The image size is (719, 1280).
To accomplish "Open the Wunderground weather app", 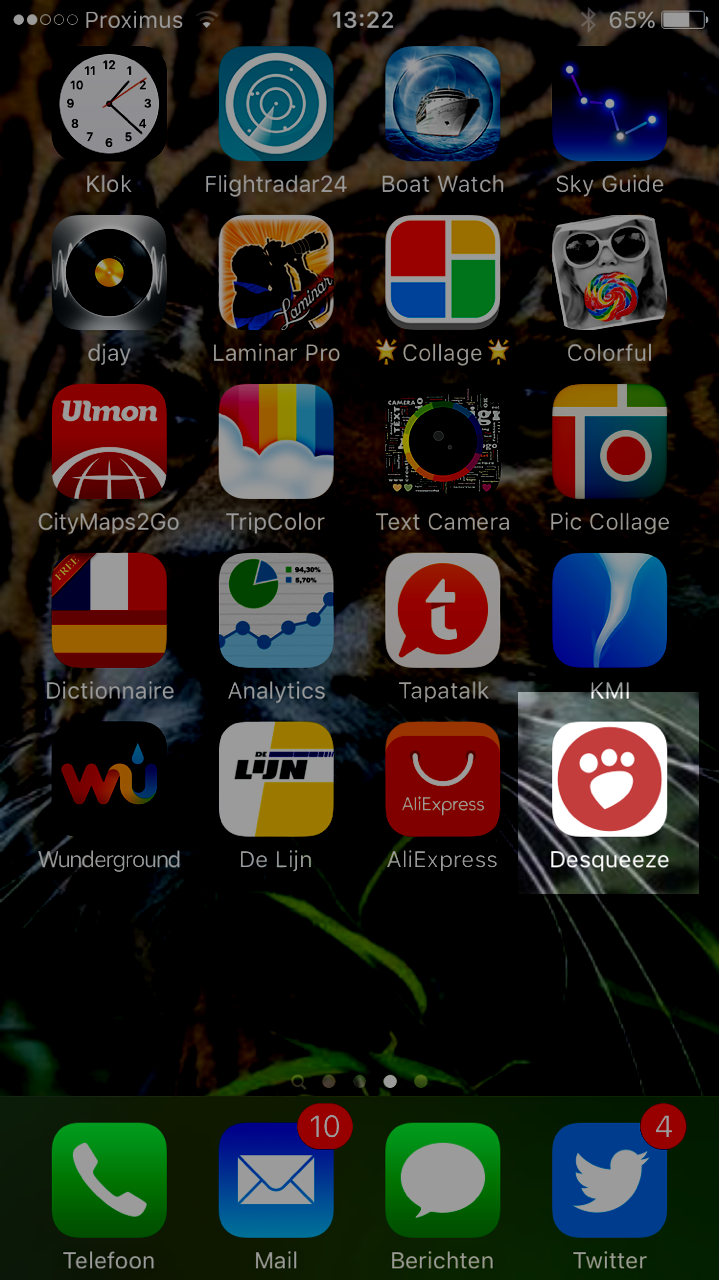I will [x=109, y=779].
